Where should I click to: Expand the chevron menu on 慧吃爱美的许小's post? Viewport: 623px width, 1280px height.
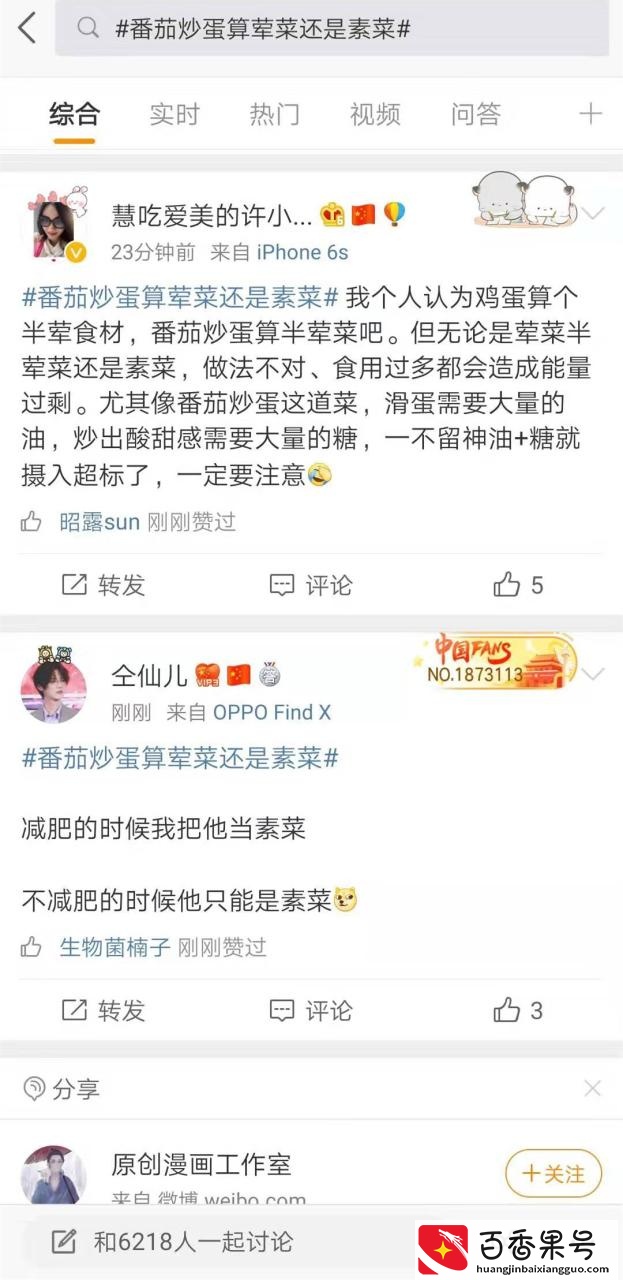(x=593, y=213)
